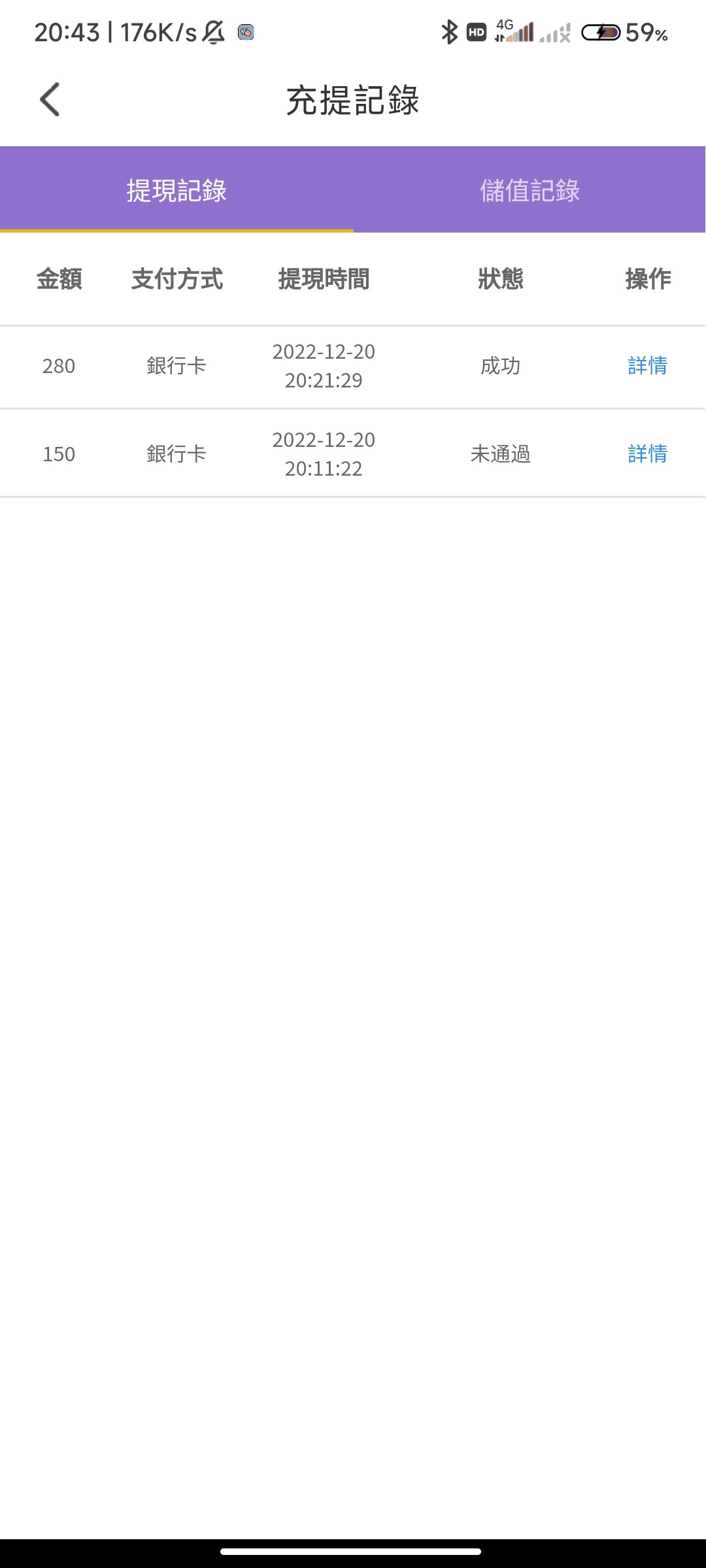Open 詳情 for the 150 withdrawal
The image size is (706, 1568).
coord(646,453)
